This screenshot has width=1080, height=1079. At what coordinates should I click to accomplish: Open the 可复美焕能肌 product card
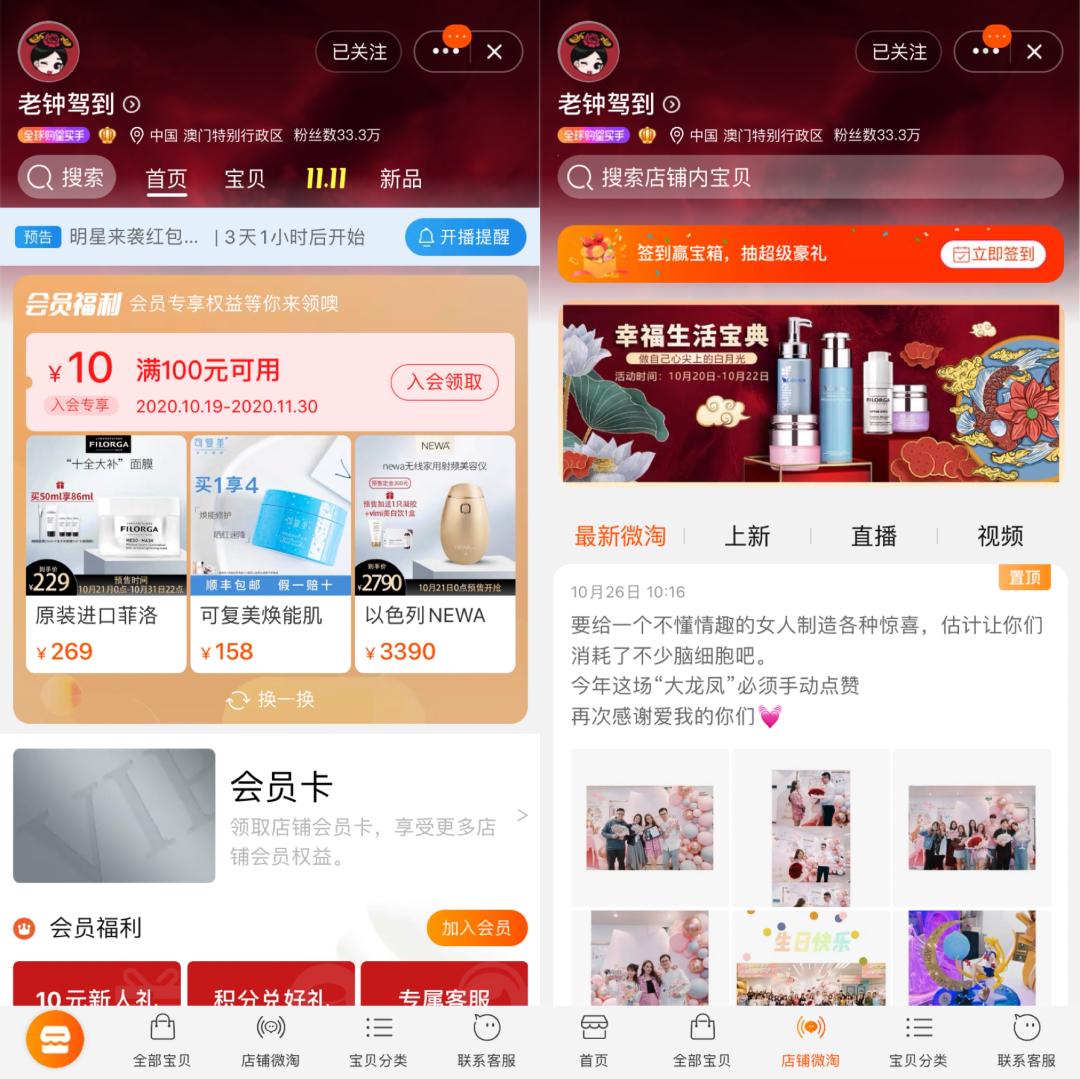tap(270, 553)
